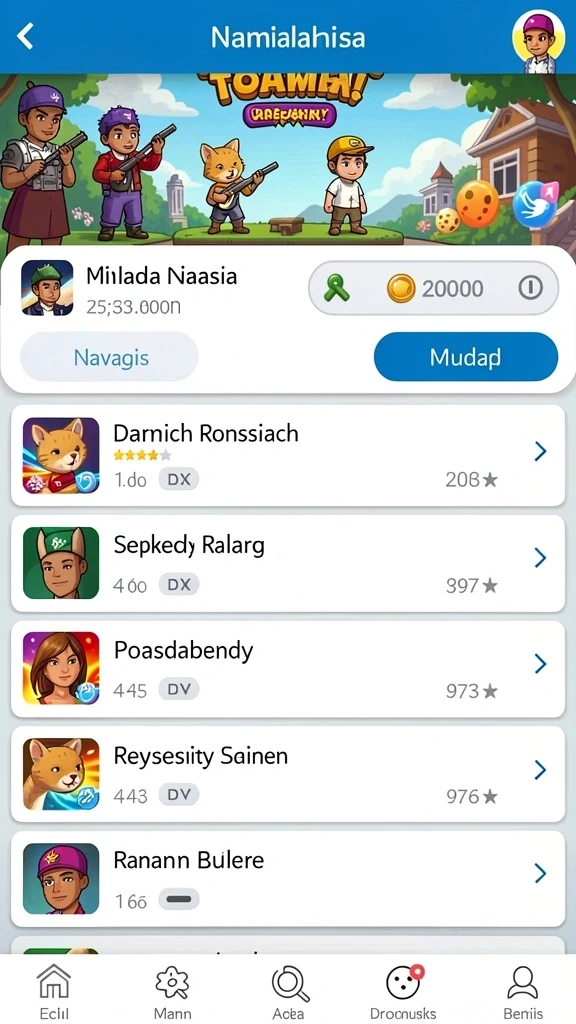Switch to the Acta search tab
Viewport: 576px width, 1024px height.
pyautogui.click(x=289, y=992)
